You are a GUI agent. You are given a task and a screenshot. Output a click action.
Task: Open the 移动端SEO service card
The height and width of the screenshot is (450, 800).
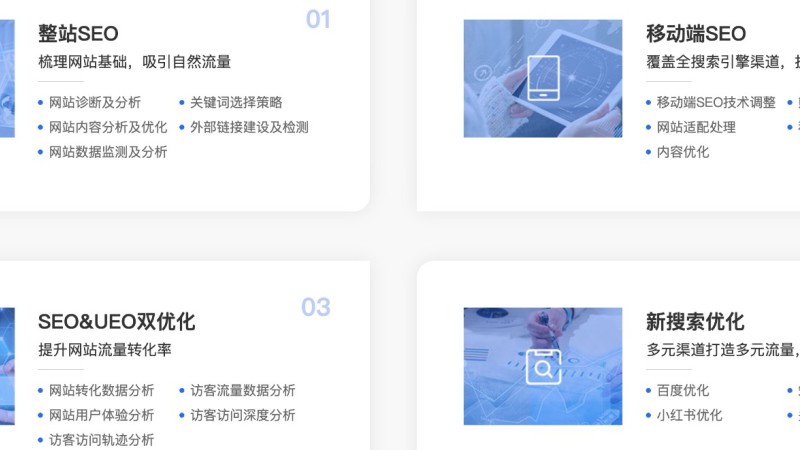pos(696,34)
